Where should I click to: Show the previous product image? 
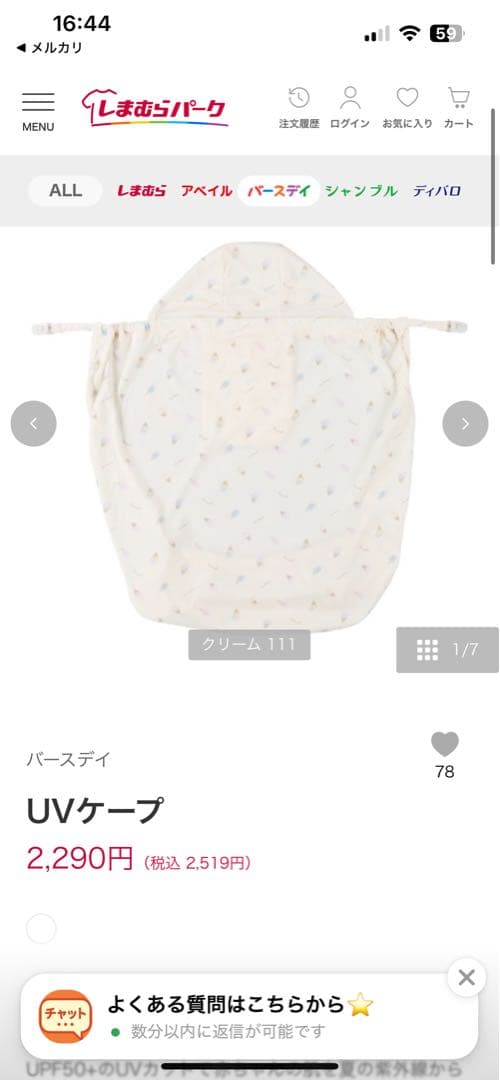(x=34, y=424)
